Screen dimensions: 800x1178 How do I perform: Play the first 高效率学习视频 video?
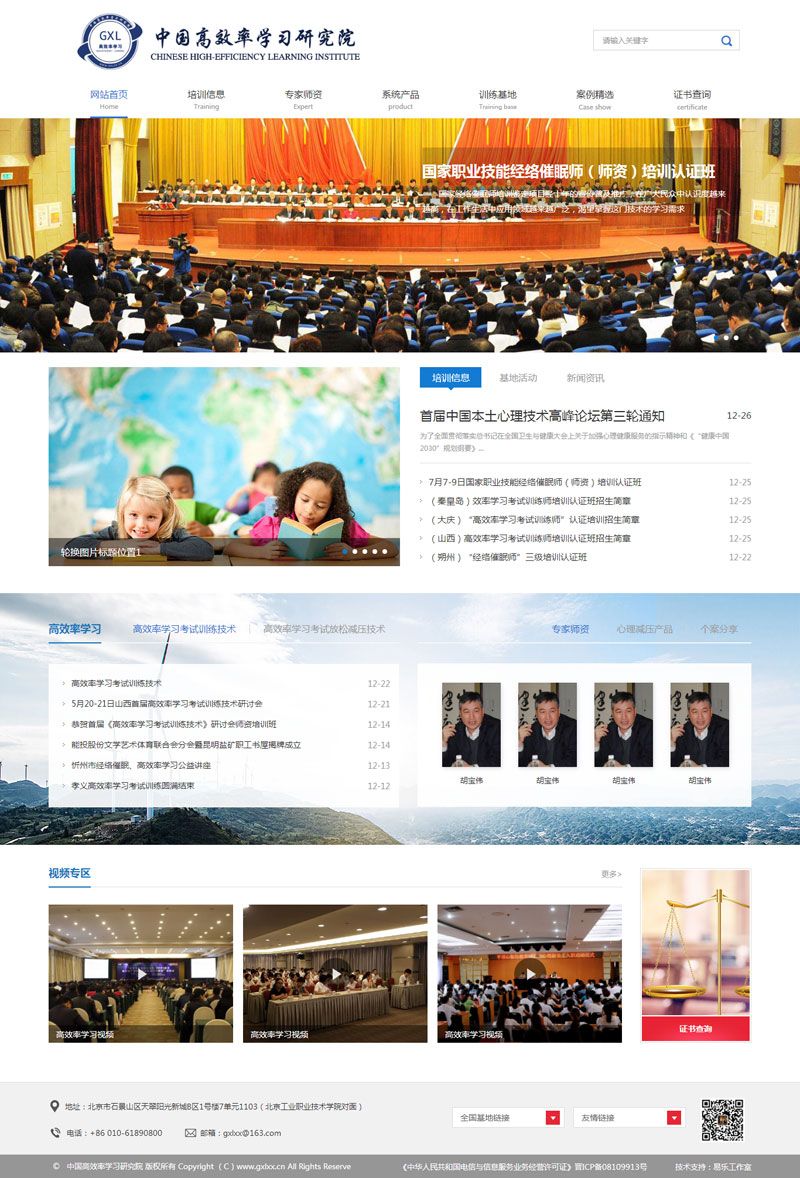141,973
